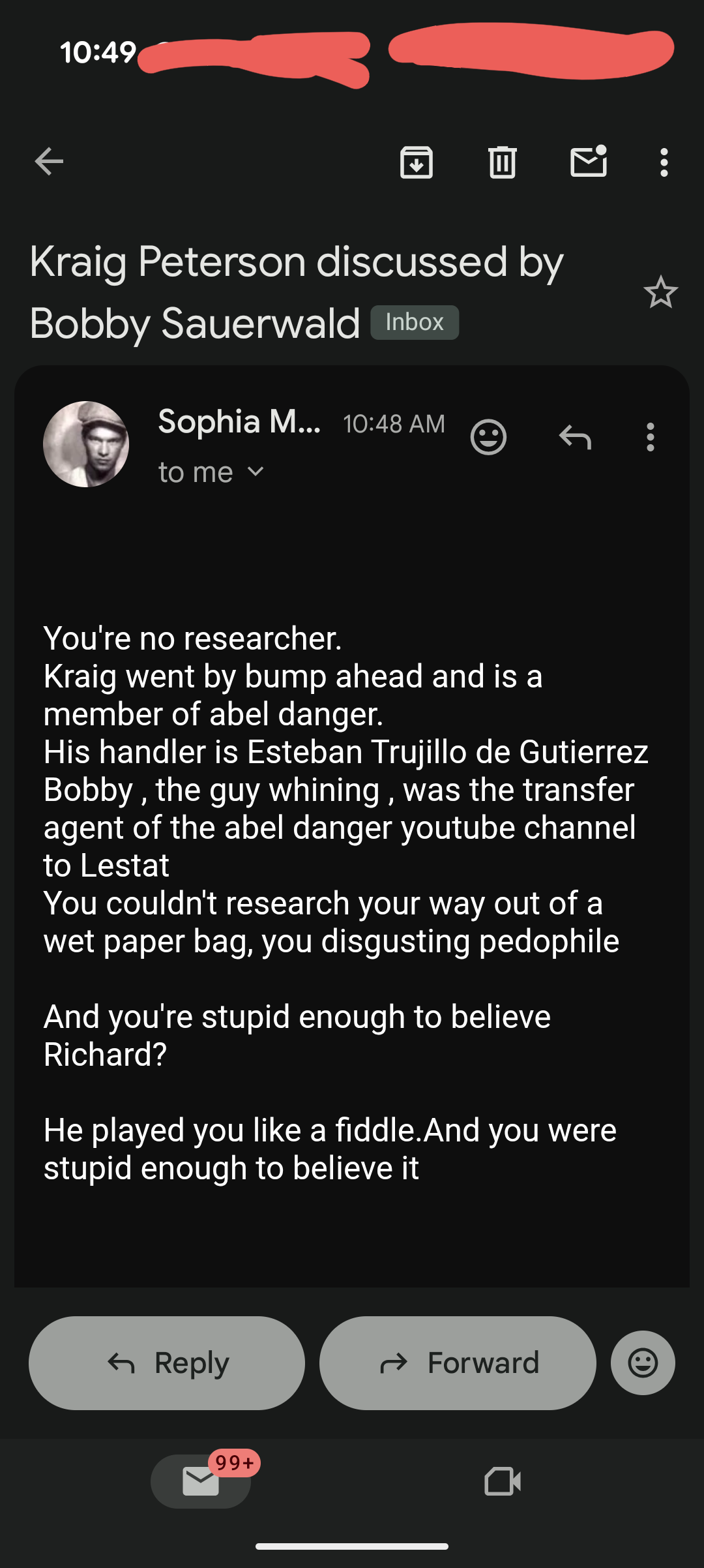Delete this email with the trash icon
This screenshot has height=1568, width=704.
[x=502, y=162]
